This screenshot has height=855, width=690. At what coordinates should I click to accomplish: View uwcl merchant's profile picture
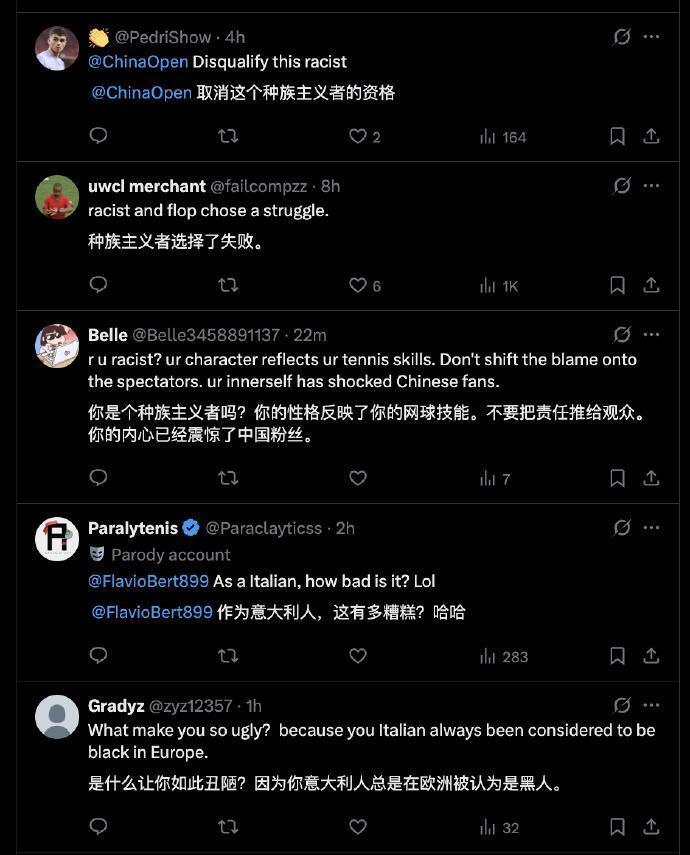(57, 197)
